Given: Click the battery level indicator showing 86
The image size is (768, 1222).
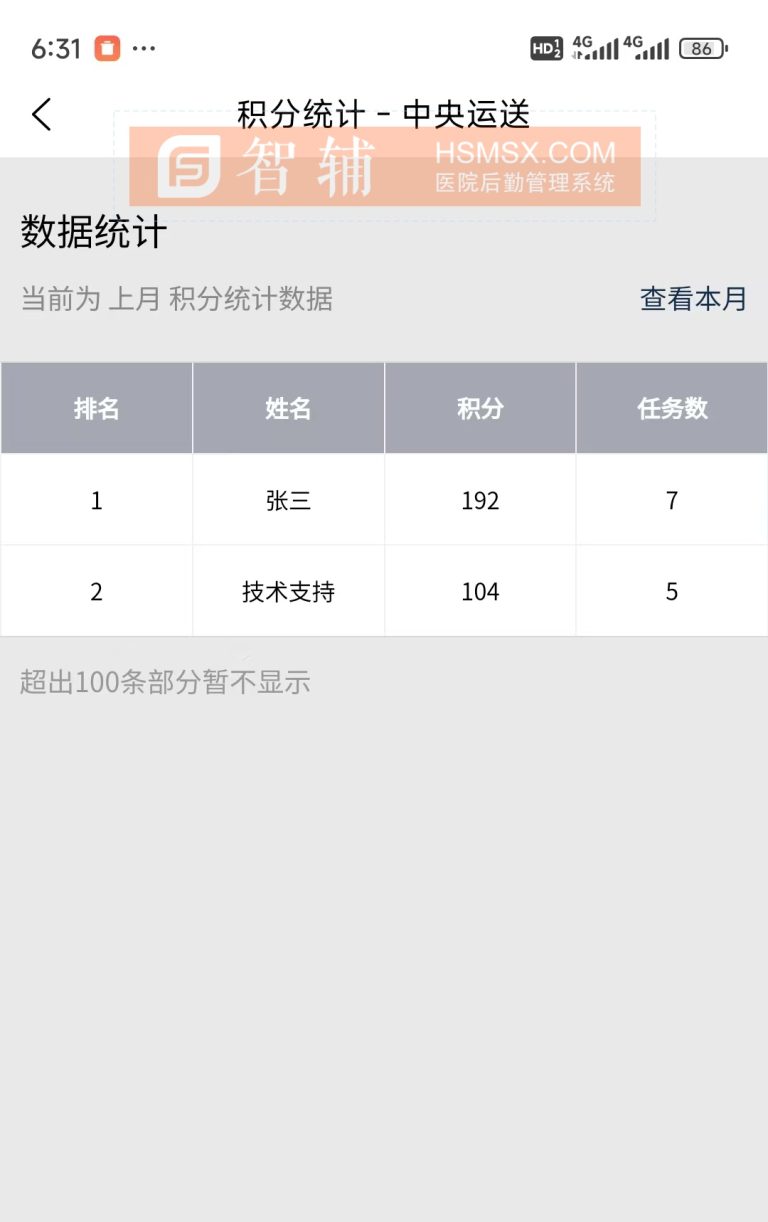Looking at the screenshot, I should [x=701, y=48].
